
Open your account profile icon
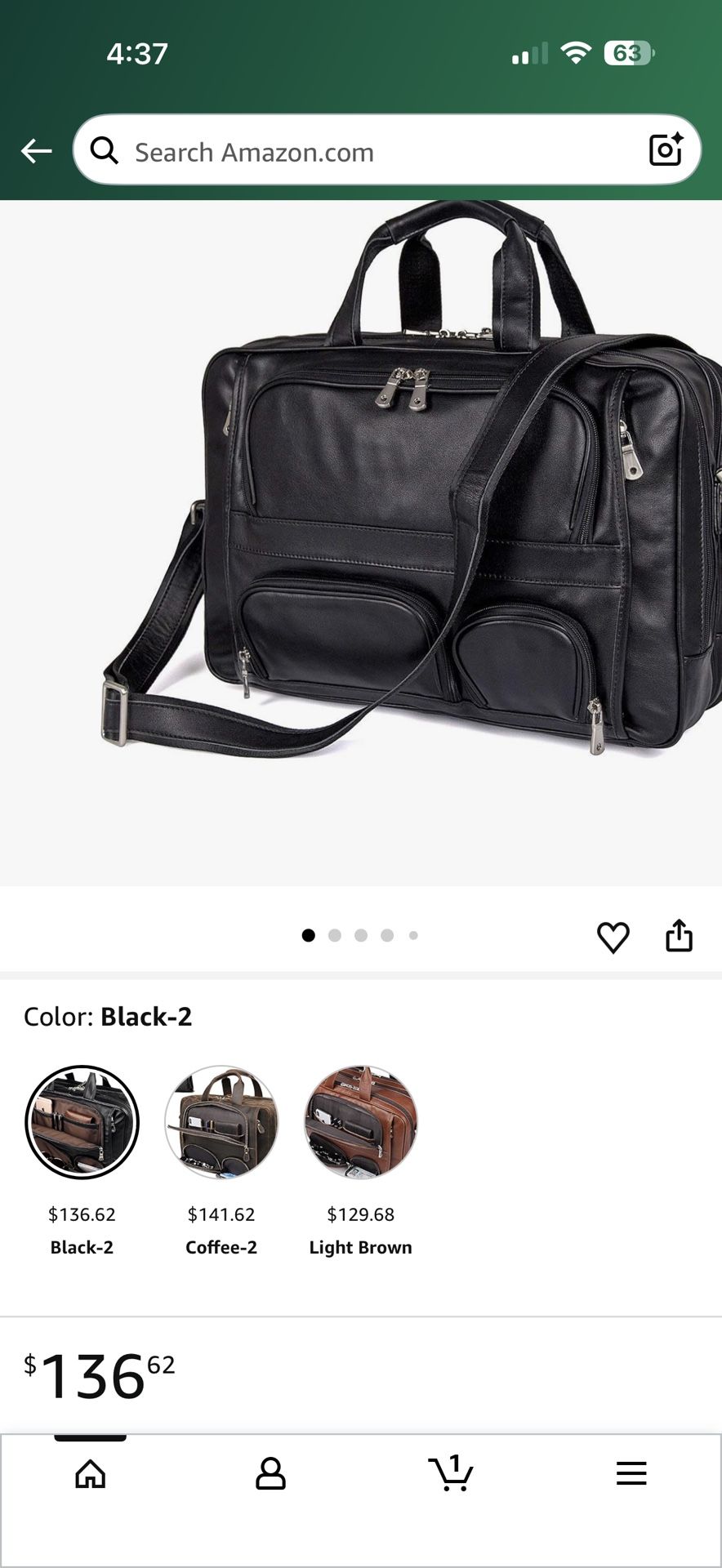click(x=270, y=1474)
